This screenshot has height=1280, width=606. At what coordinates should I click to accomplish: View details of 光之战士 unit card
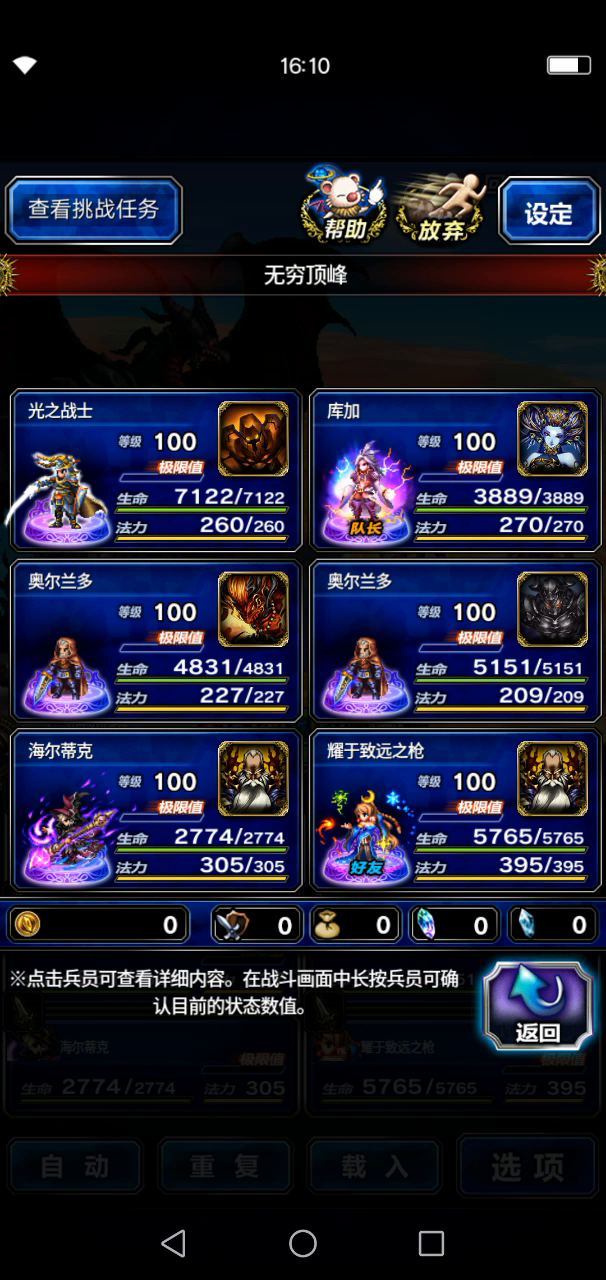pyautogui.click(x=156, y=469)
